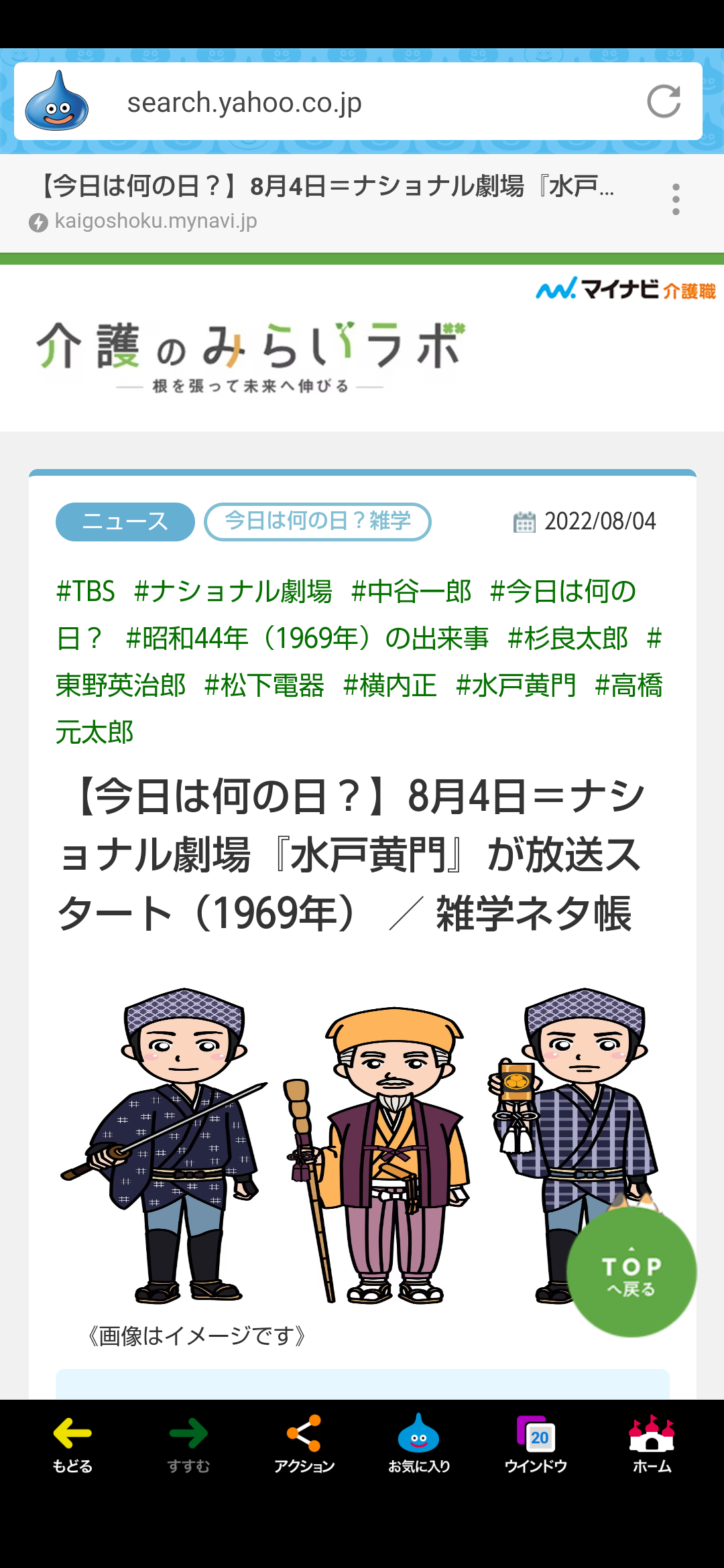The width and height of the screenshot is (724, 1568).
Task: Select the ニュース category chip
Action: click(x=125, y=521)
